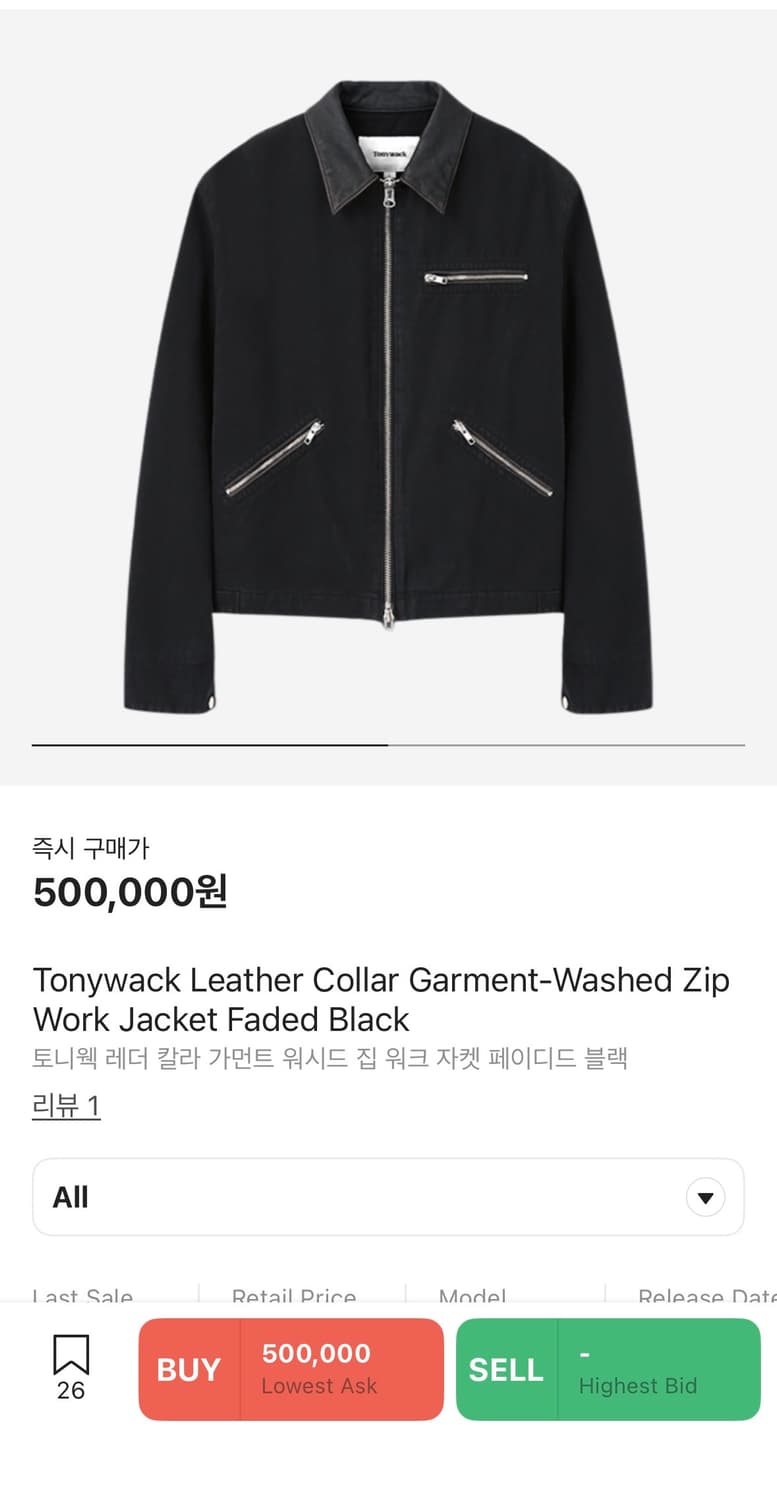
Task: Select the green SELL icon area
Action: (x=506, y=1370)
